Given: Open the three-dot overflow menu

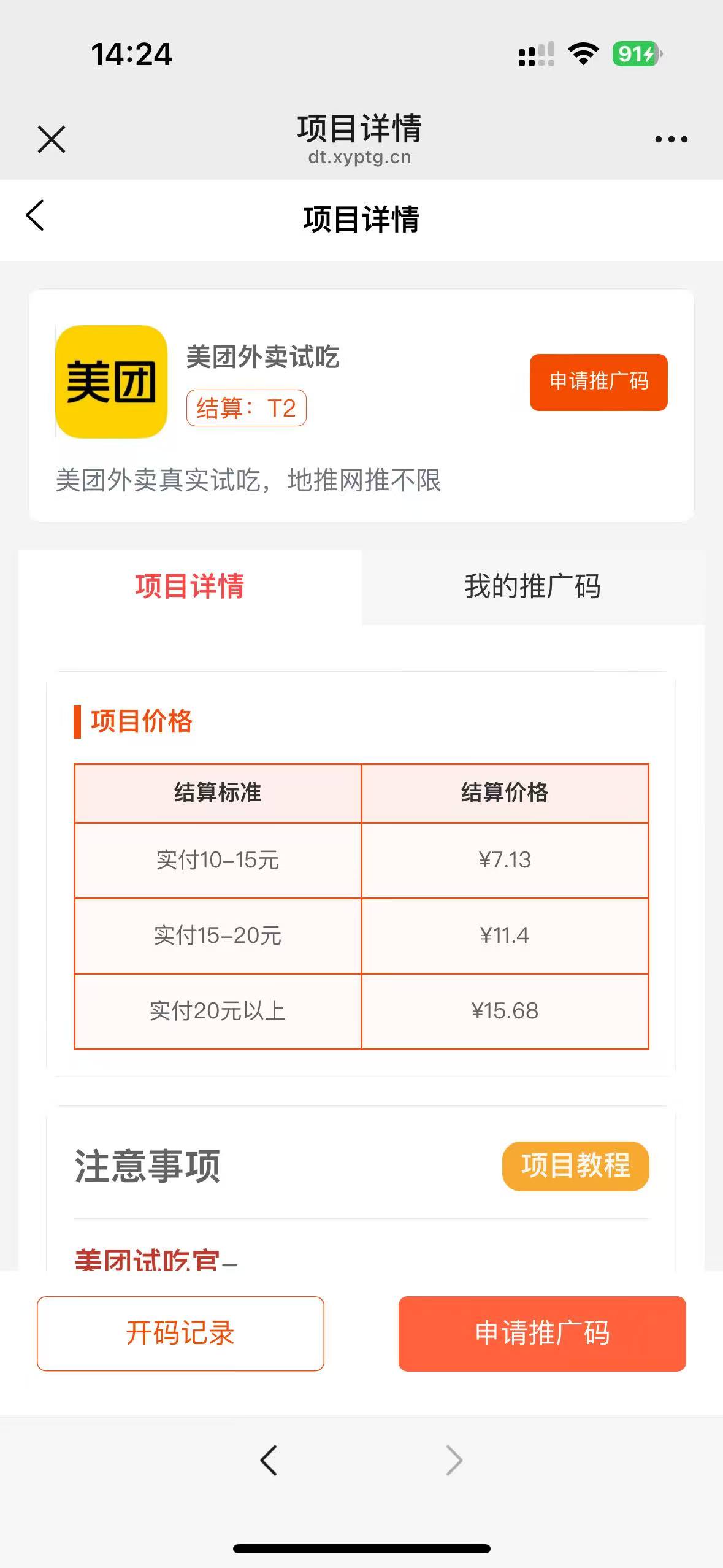Looking at the screenshot, I should [671, 140].
